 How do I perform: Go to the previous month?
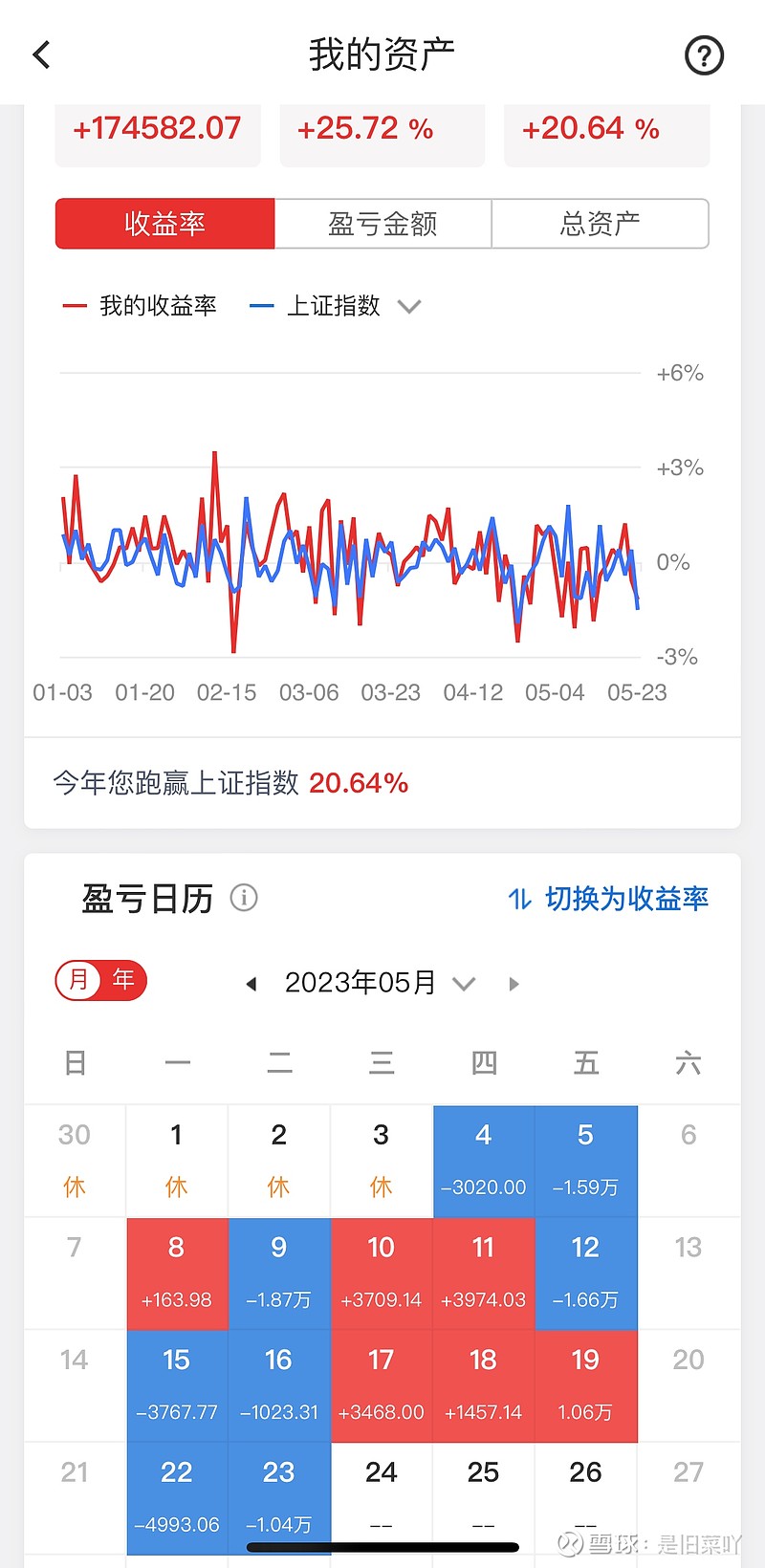(251, 984)
